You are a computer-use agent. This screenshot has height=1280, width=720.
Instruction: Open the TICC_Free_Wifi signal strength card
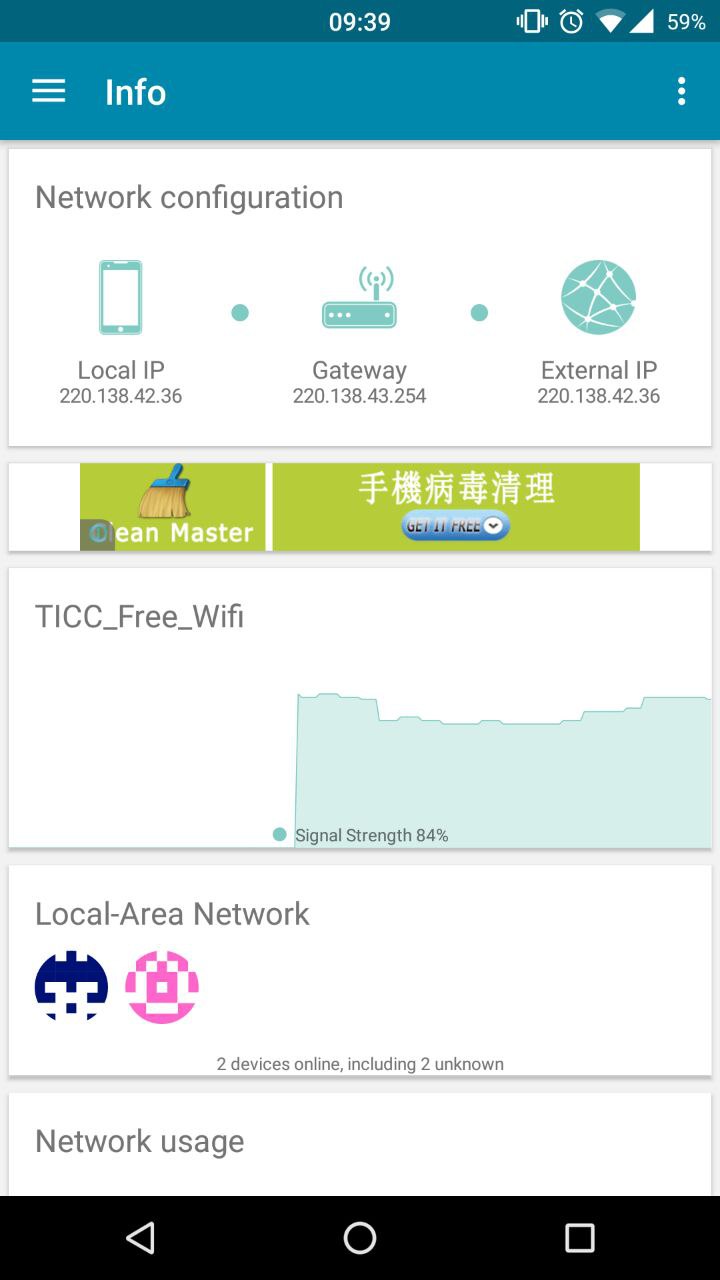[359, 707]
